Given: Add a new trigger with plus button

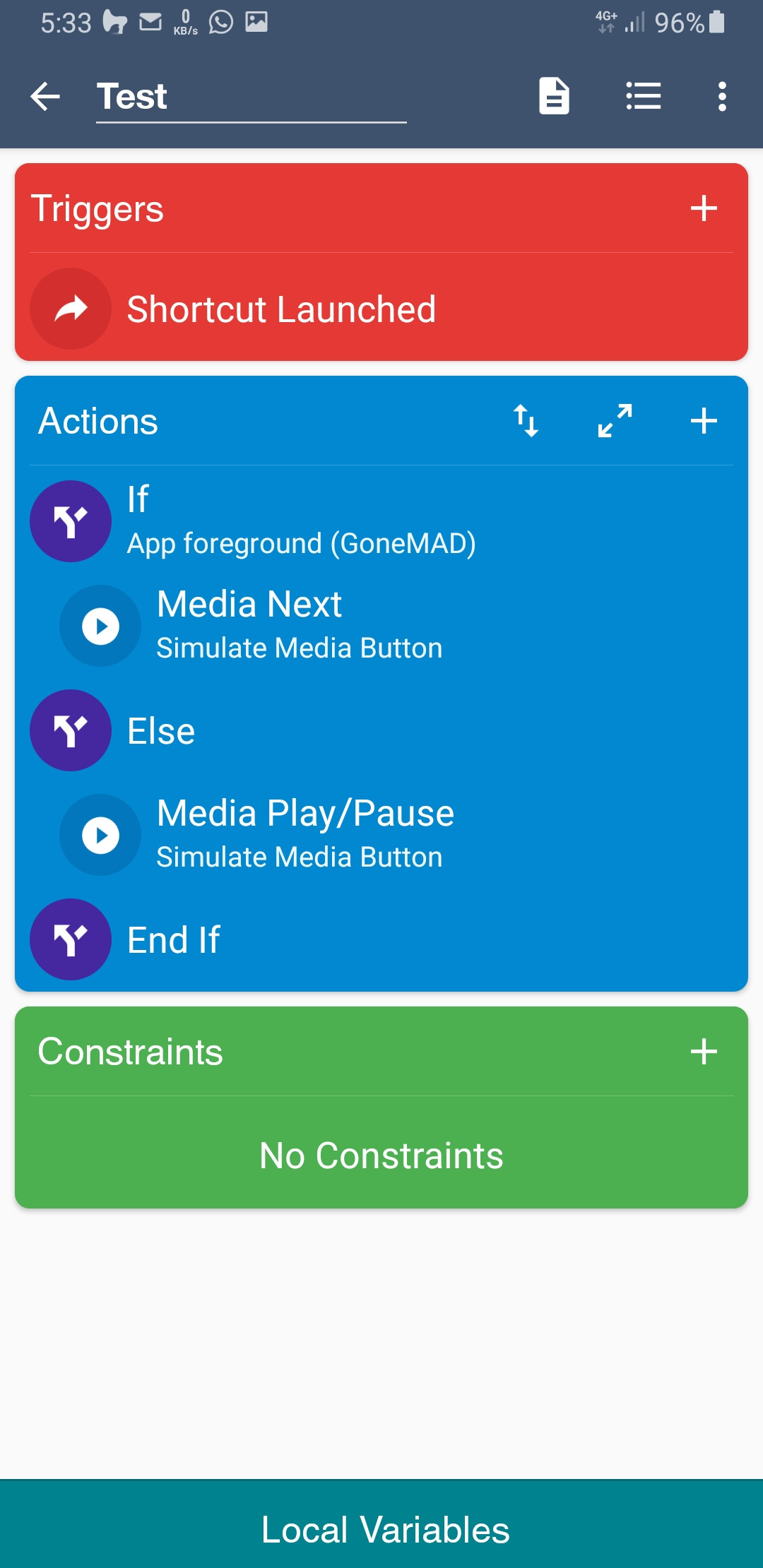Looking at the screenshot, I should point(704,209).
